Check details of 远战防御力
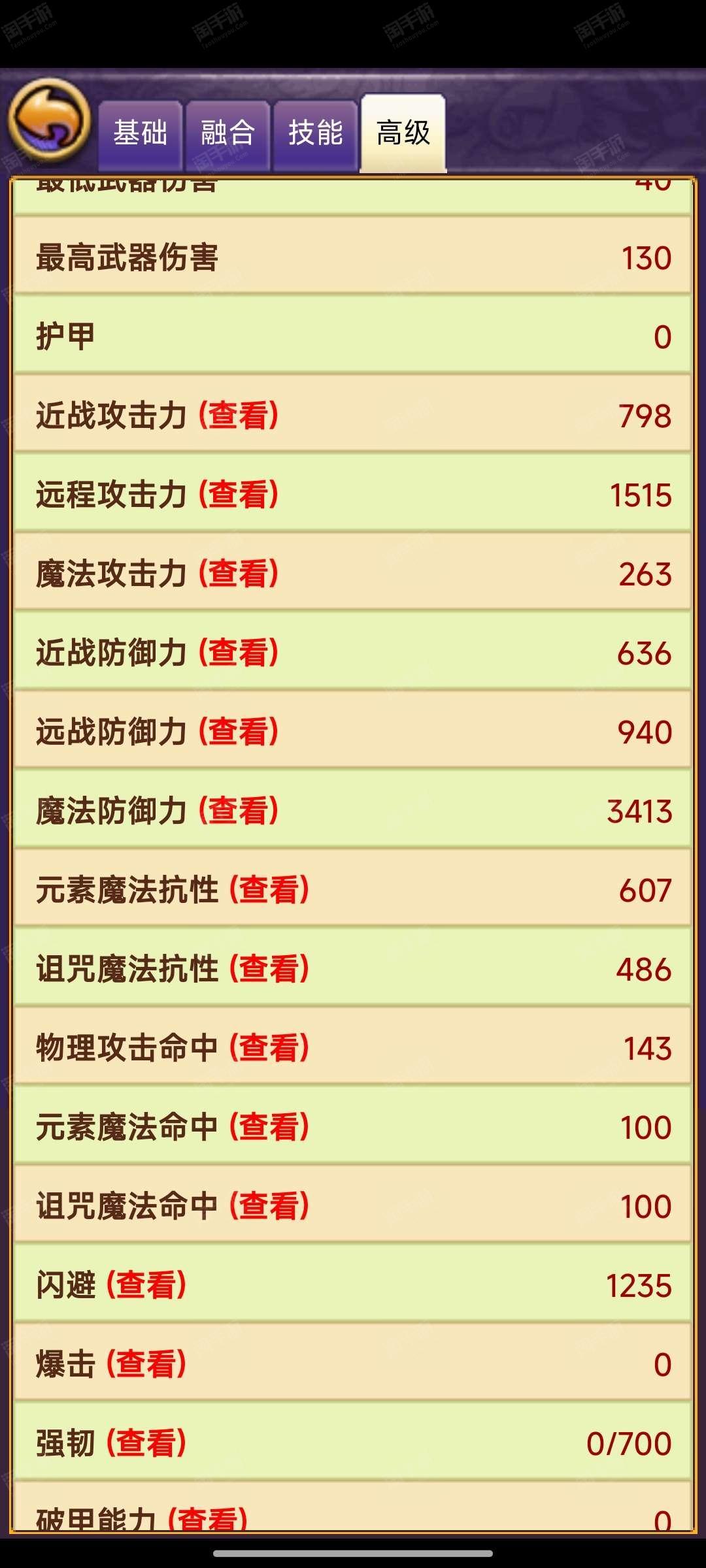The height and width of the screenshot is (1568, 706). (x=239, y=732)
